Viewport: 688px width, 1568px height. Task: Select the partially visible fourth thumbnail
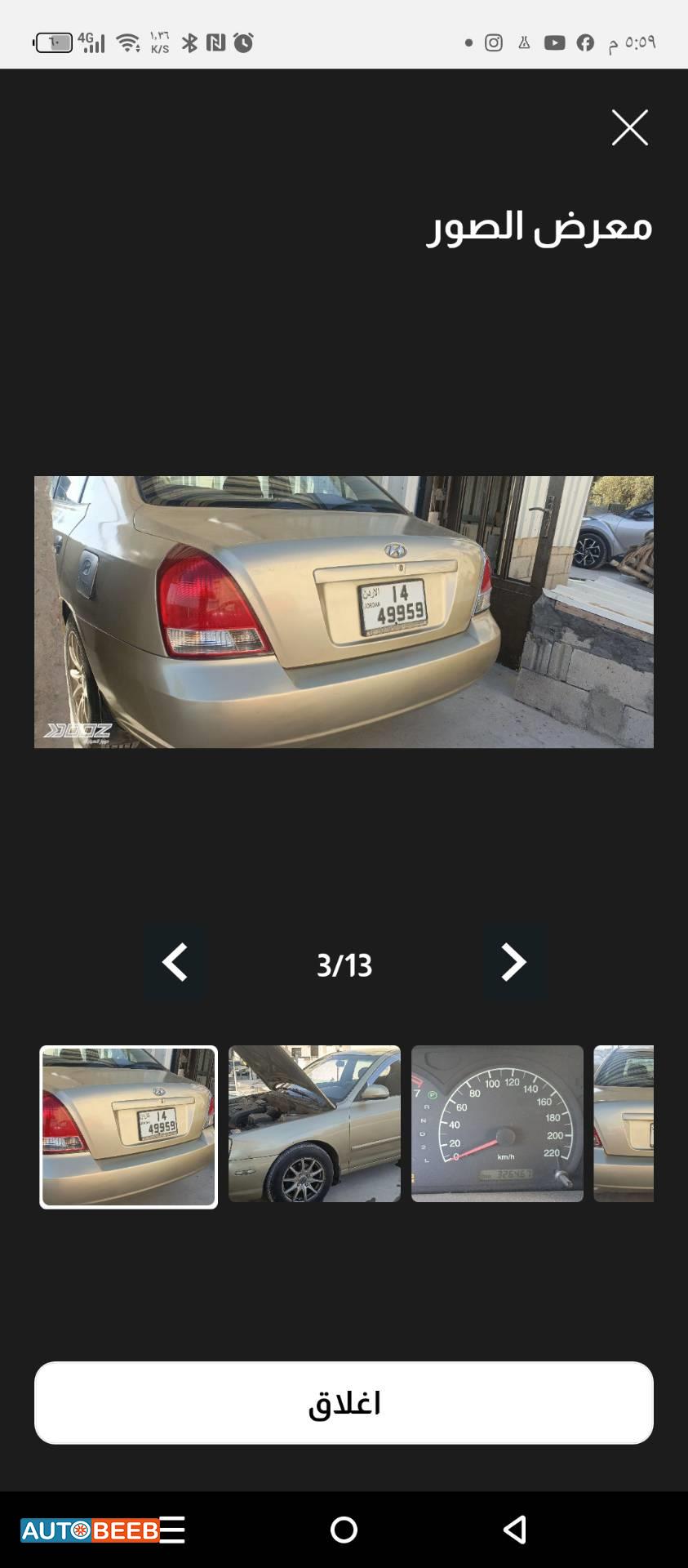[x=624, y=1124]
